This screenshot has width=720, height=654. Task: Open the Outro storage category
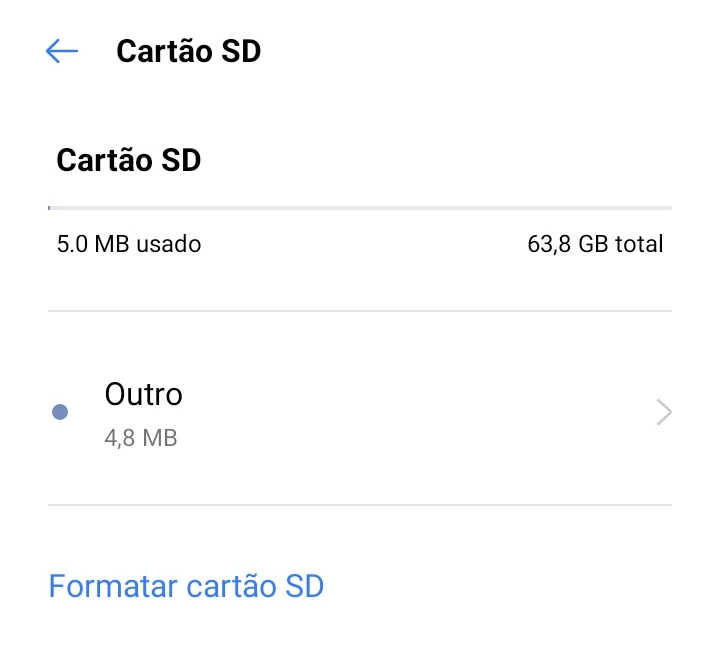pyautogui.click(x=360, y=411)
